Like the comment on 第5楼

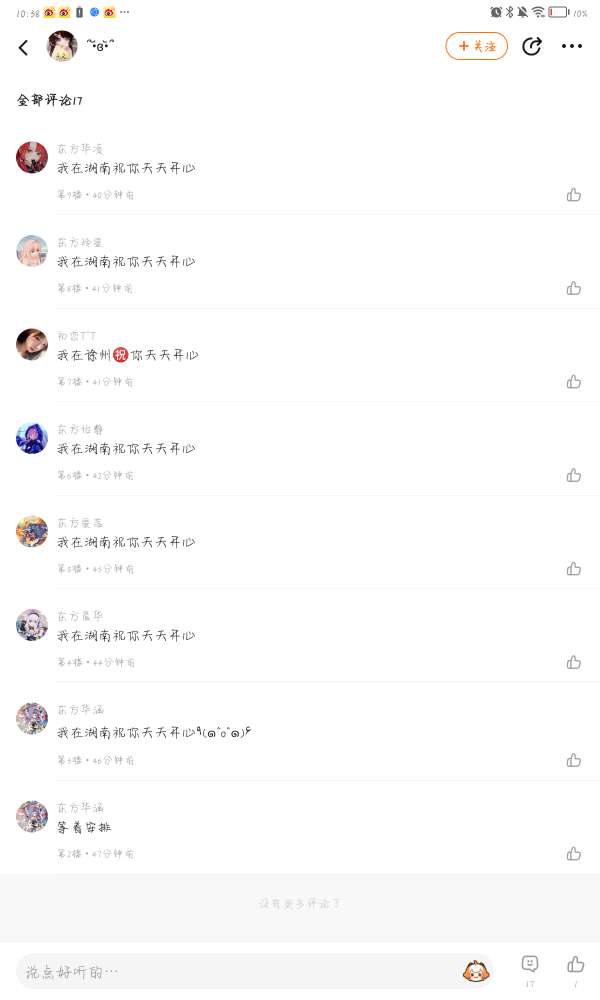[574, 568]
